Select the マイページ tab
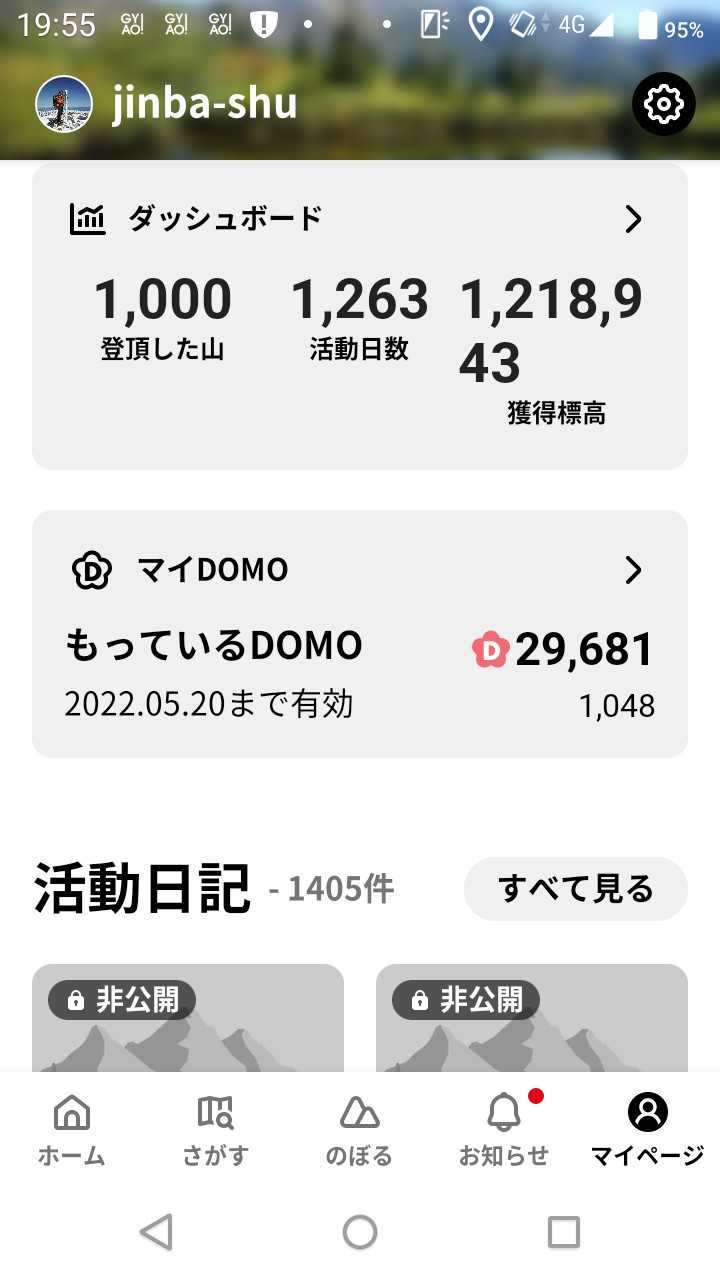The height and width of the screenshot is (1280, 720). click(x=647, y=1130)
